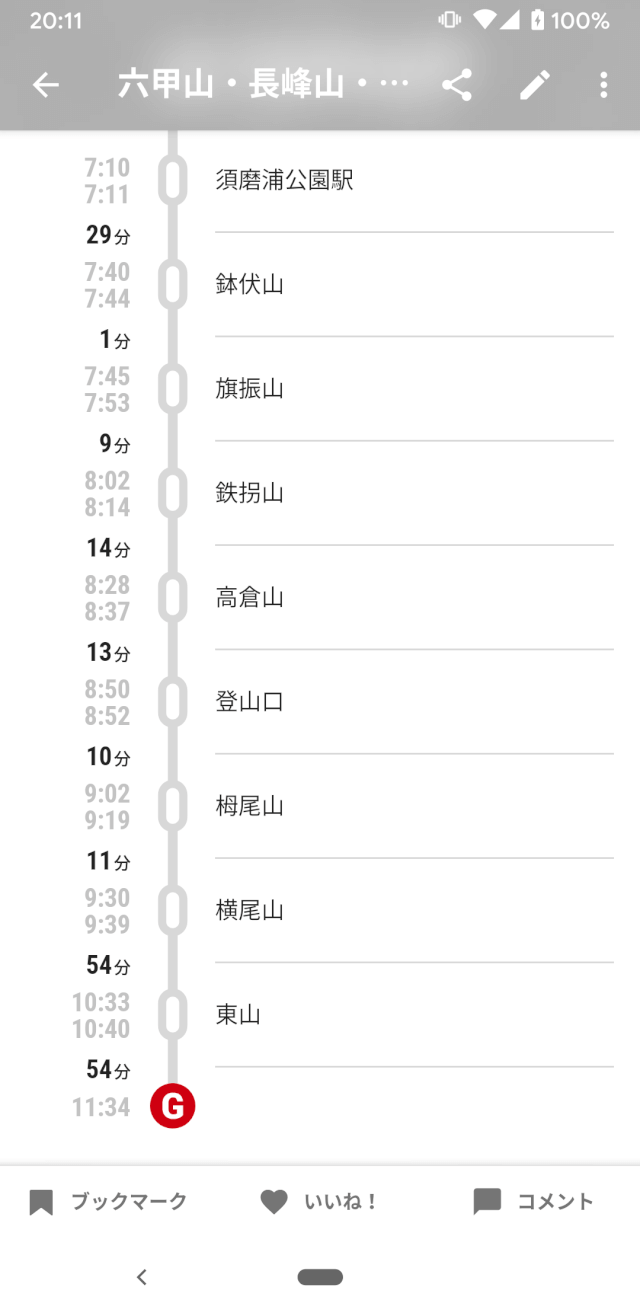Open コメント section

point(533,1201)
